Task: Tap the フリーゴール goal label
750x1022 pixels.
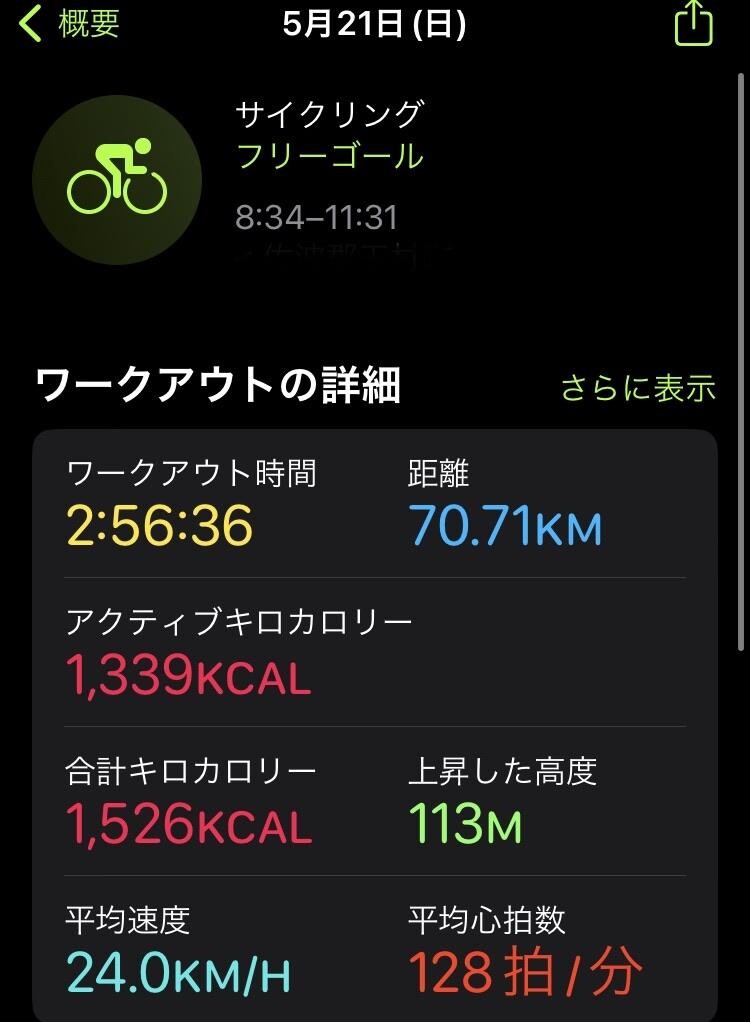Action: coord(330,156)
